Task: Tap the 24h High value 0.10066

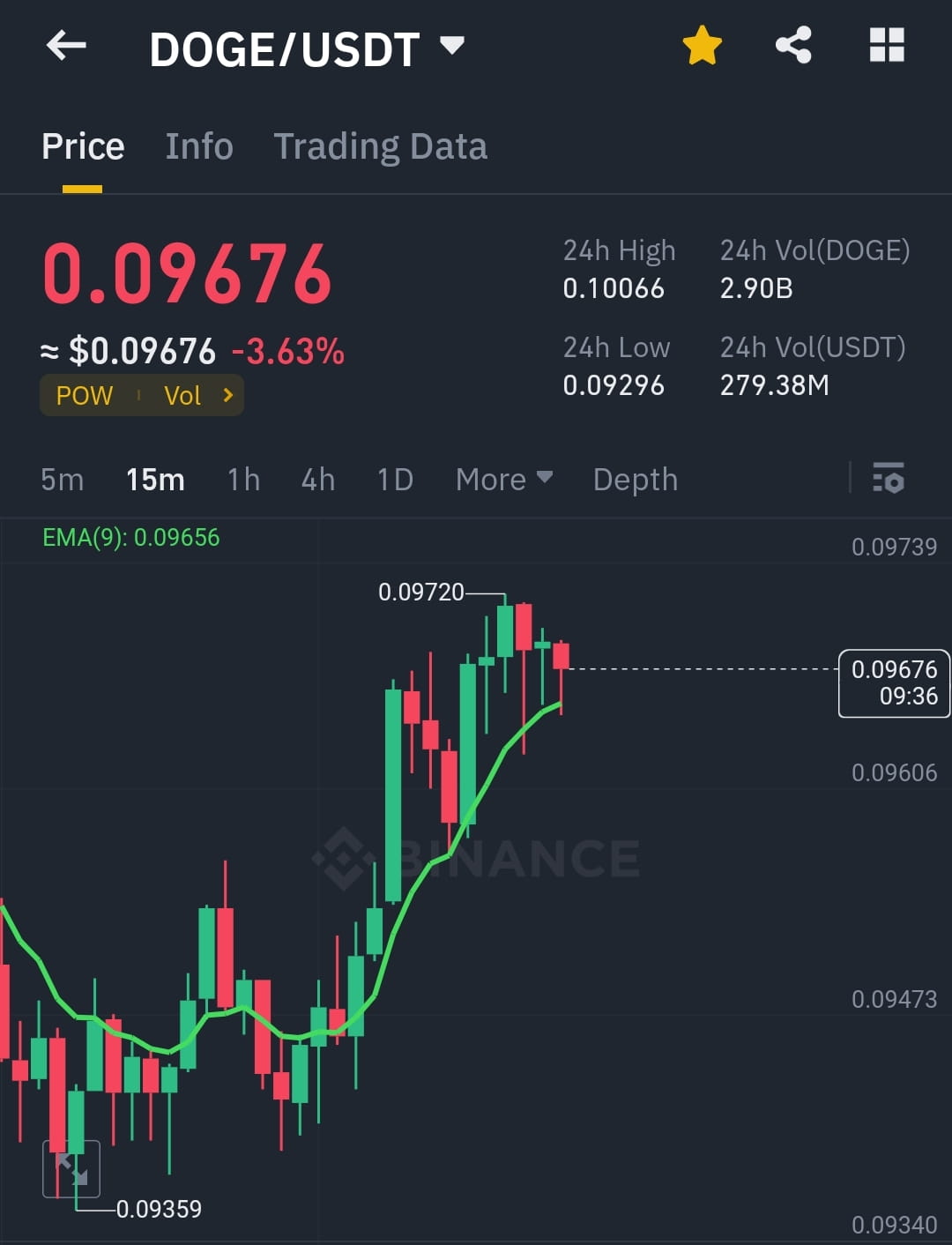Action: (614, 288)
